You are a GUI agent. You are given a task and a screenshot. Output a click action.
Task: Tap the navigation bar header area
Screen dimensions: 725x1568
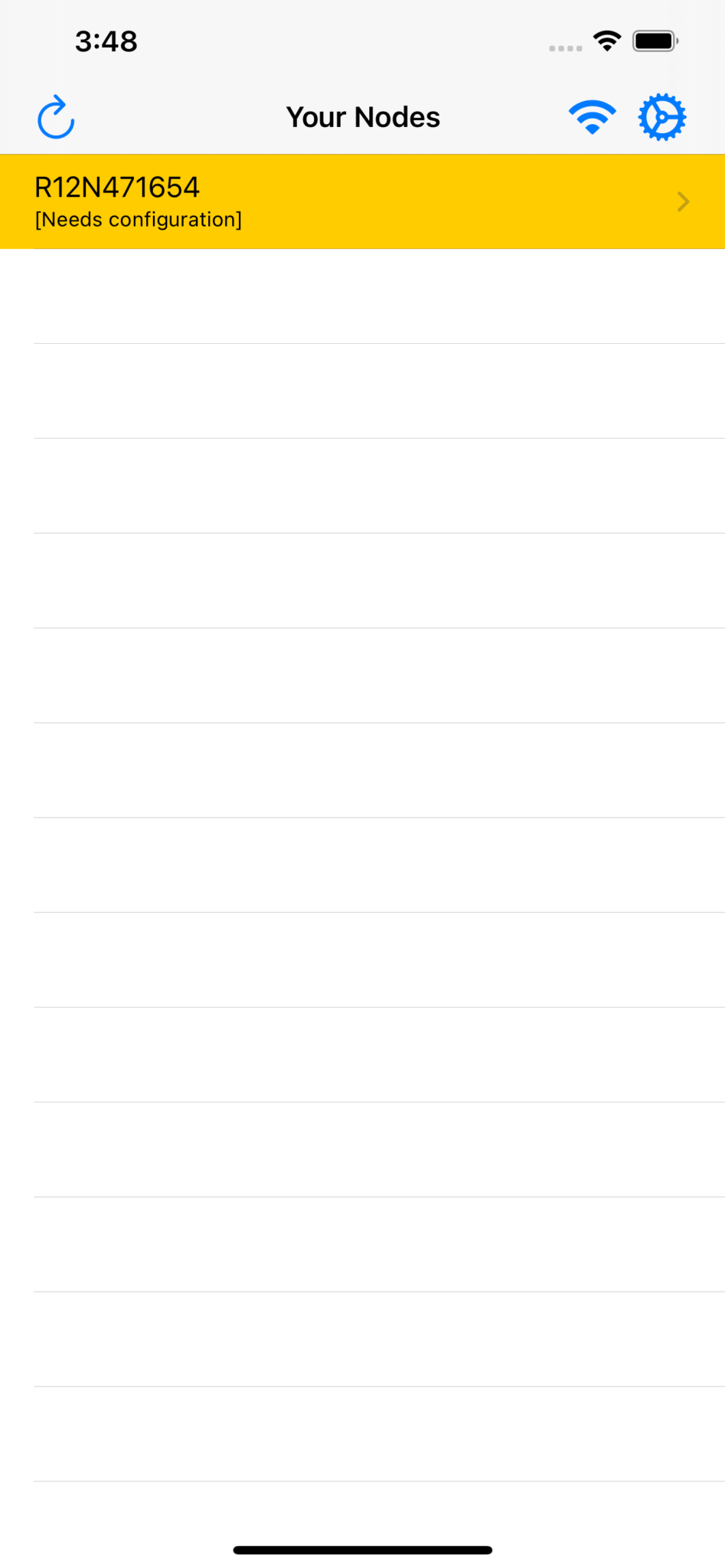(x=362, y=116)
